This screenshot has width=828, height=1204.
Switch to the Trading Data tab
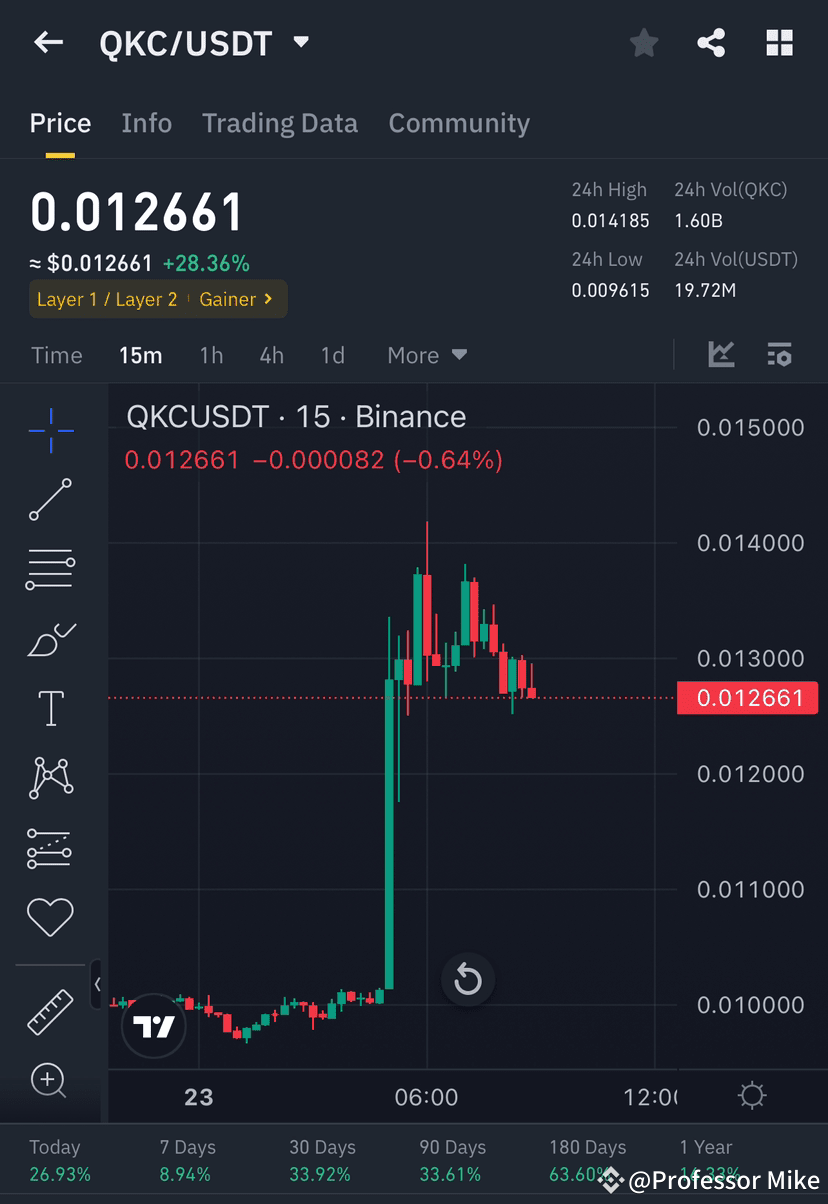(x=280, y=122)
